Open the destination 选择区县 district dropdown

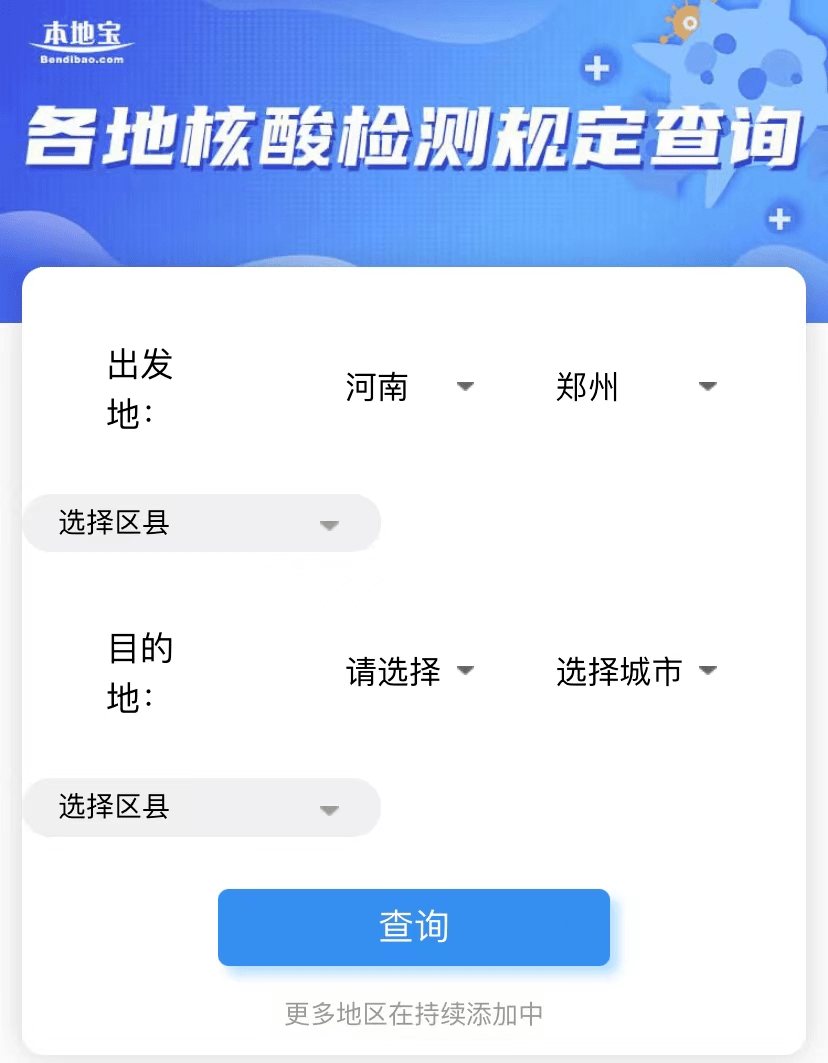point(200,808)
